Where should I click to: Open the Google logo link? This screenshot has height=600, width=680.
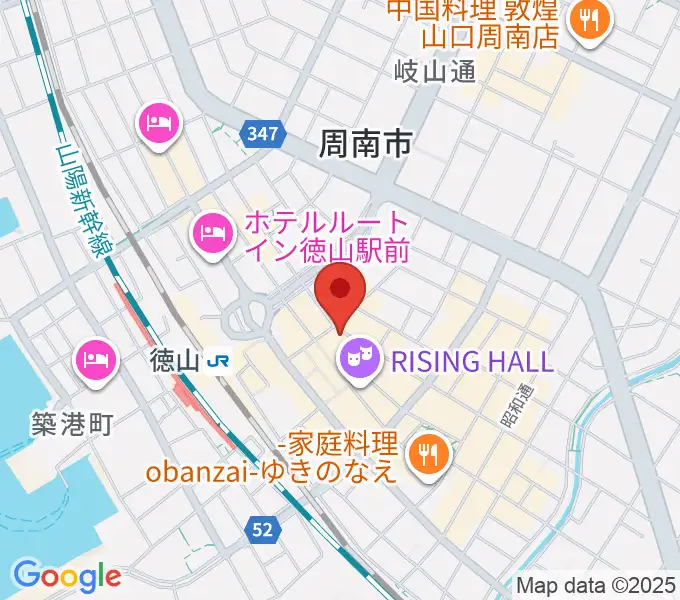pyautogui.click(x=66, y=576)
